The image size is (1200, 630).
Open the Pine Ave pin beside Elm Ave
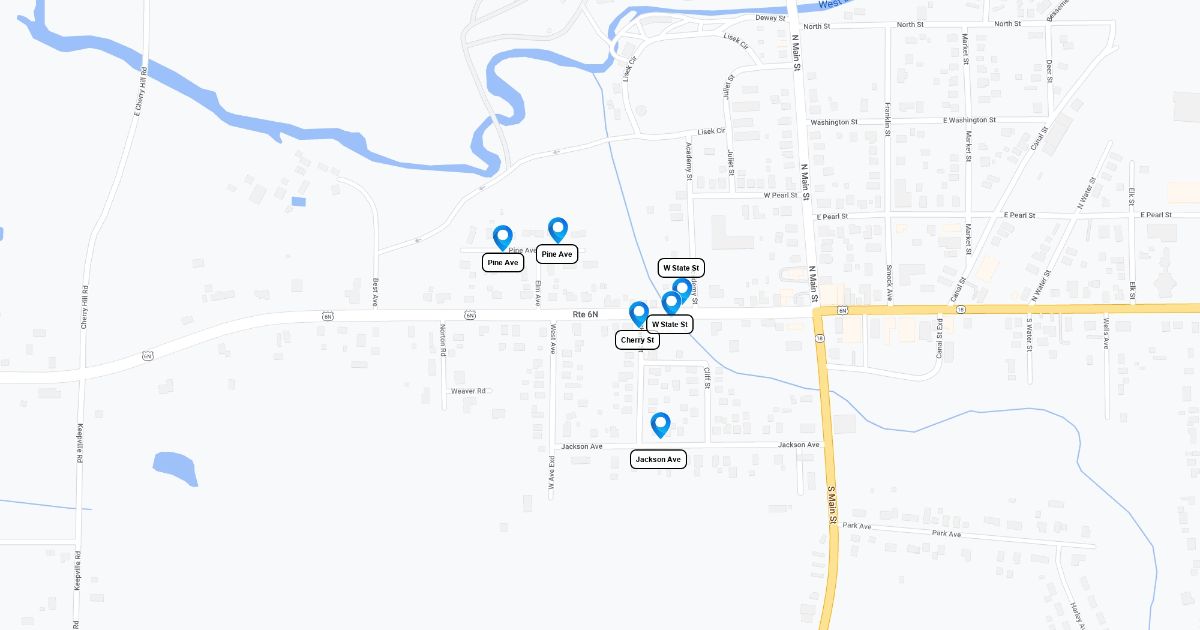pyautogui.click(x=557, y=230)
